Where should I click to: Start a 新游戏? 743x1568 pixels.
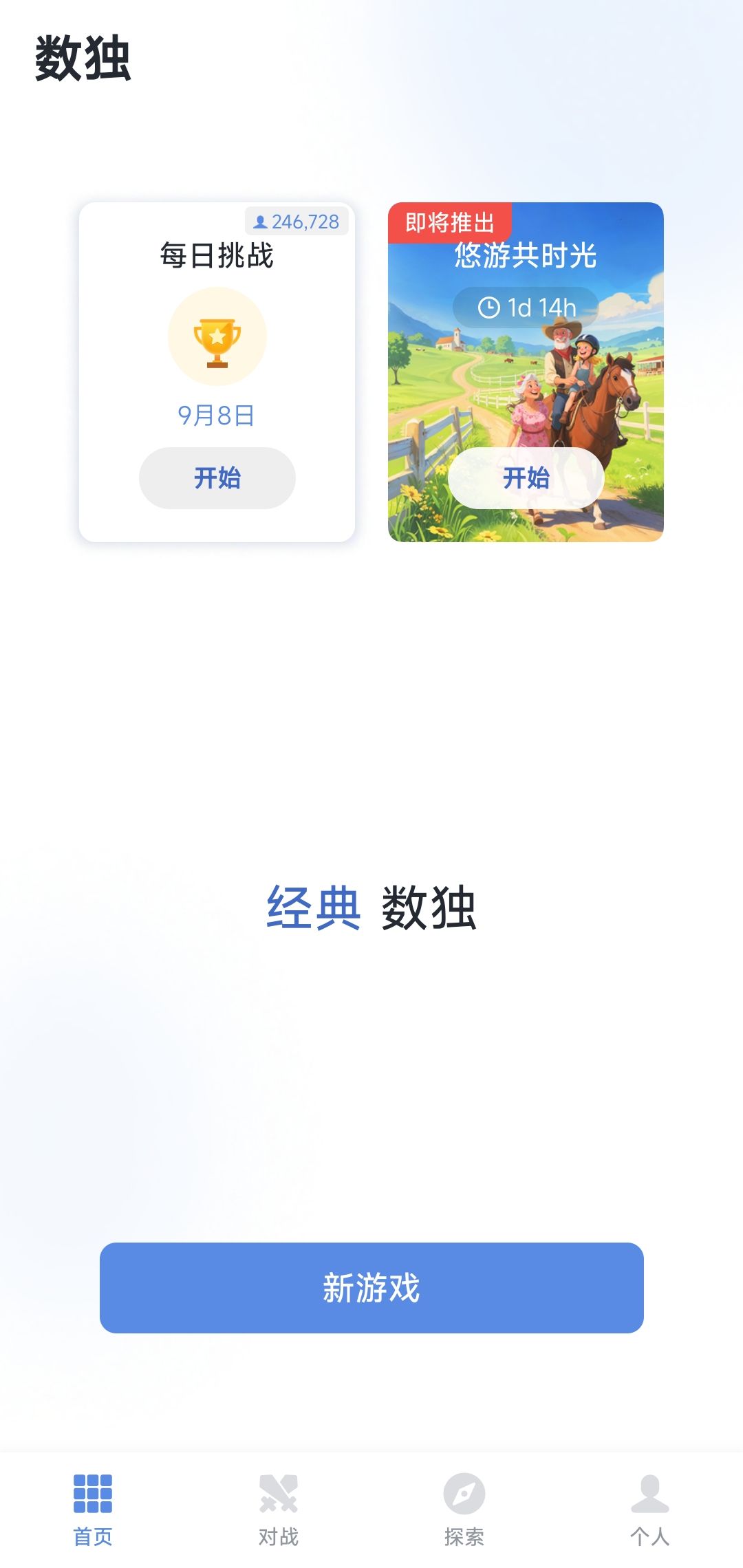(x=371, y=1287)
